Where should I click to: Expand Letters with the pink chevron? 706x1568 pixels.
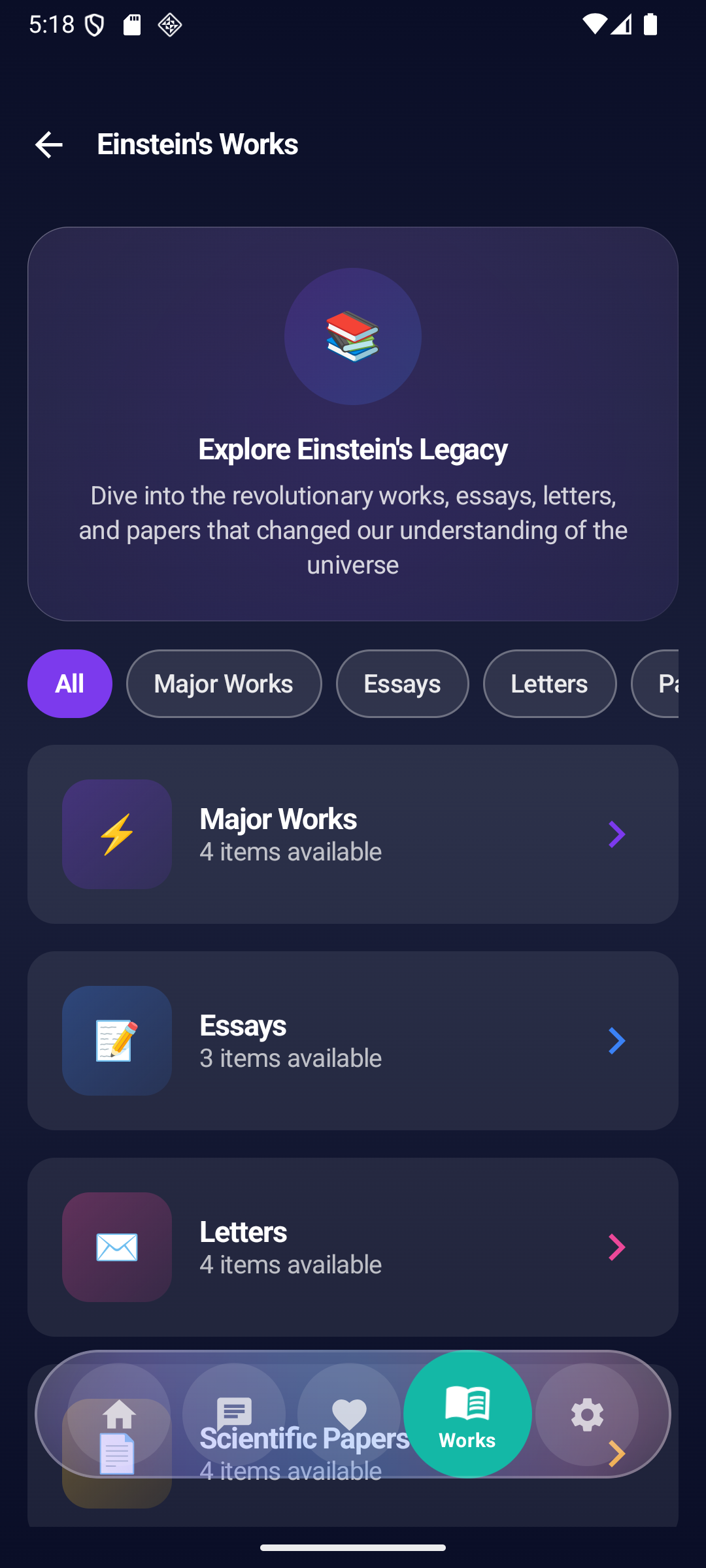point(615,1247)
